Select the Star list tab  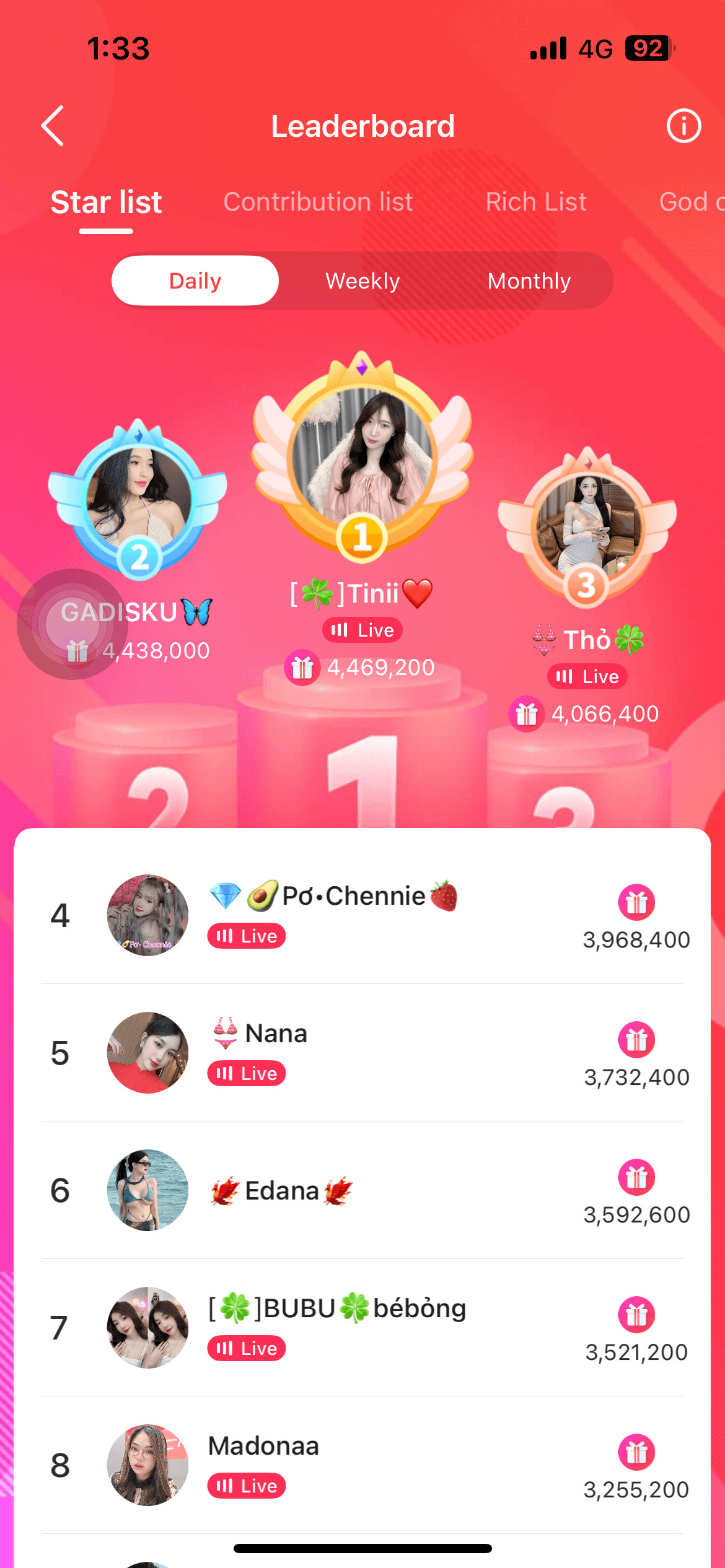pos(106,203)
